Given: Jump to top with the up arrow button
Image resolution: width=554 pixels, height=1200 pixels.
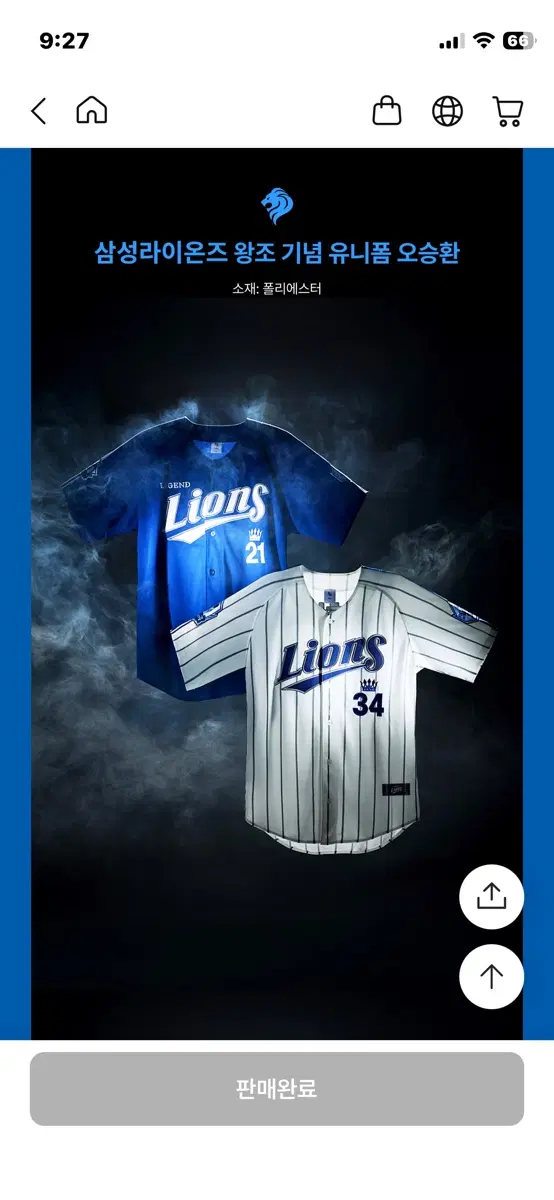Looking at the screenshot, I should point(491,976).
